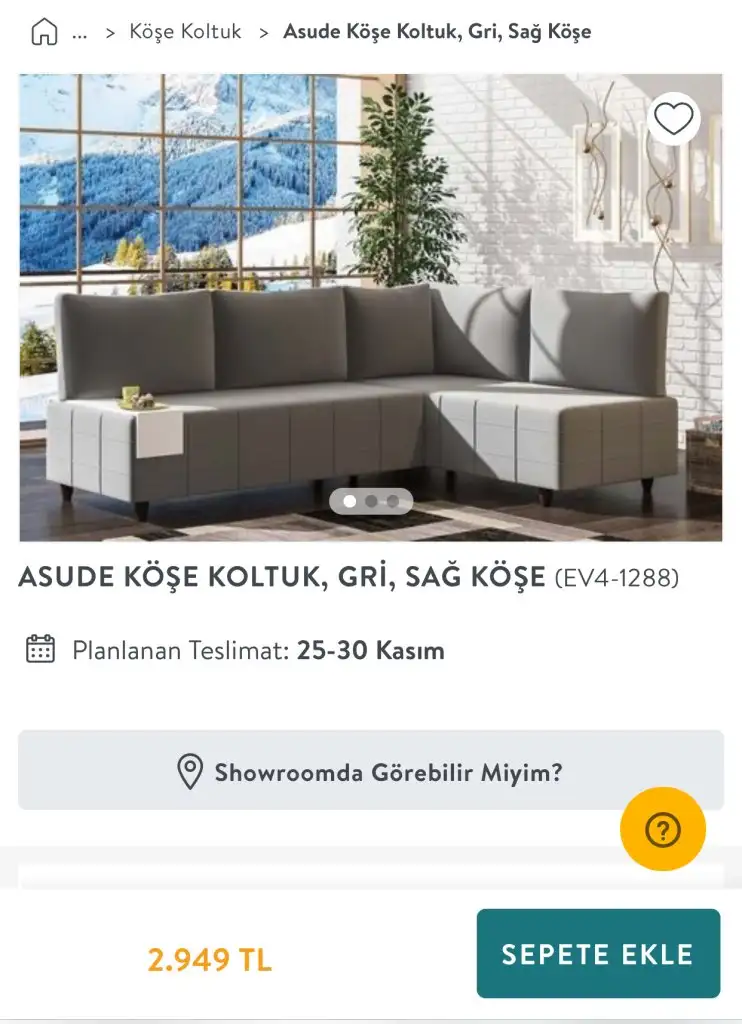Add the sofa to favorites
Image resolution: width=742 pixels, height=1024 pixels.
[x=673, y=120]
